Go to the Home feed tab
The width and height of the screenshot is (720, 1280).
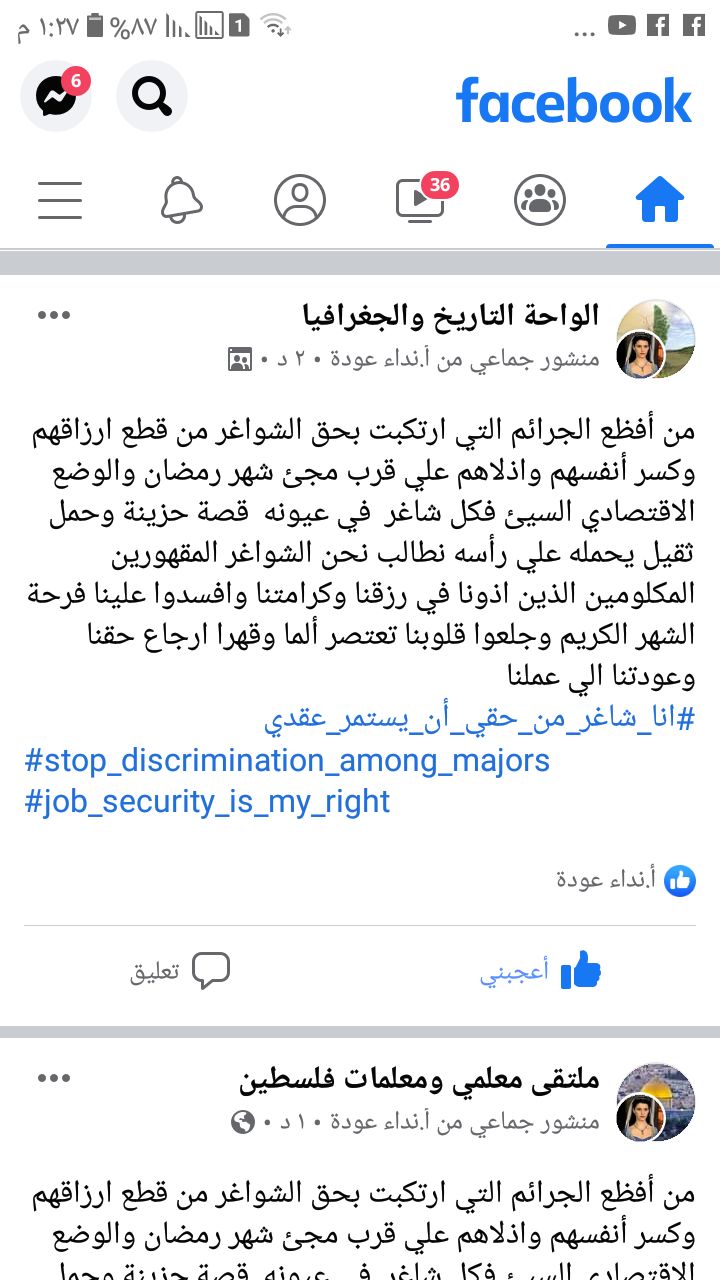tap(660, 200)
